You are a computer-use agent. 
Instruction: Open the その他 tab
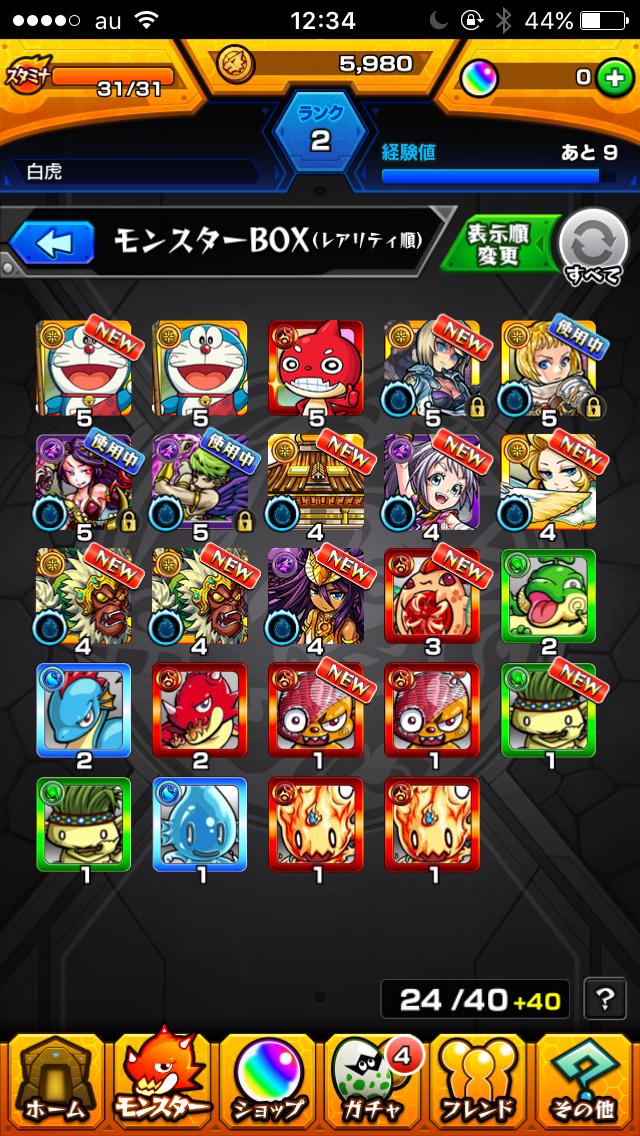click(x=586, y=1082)
